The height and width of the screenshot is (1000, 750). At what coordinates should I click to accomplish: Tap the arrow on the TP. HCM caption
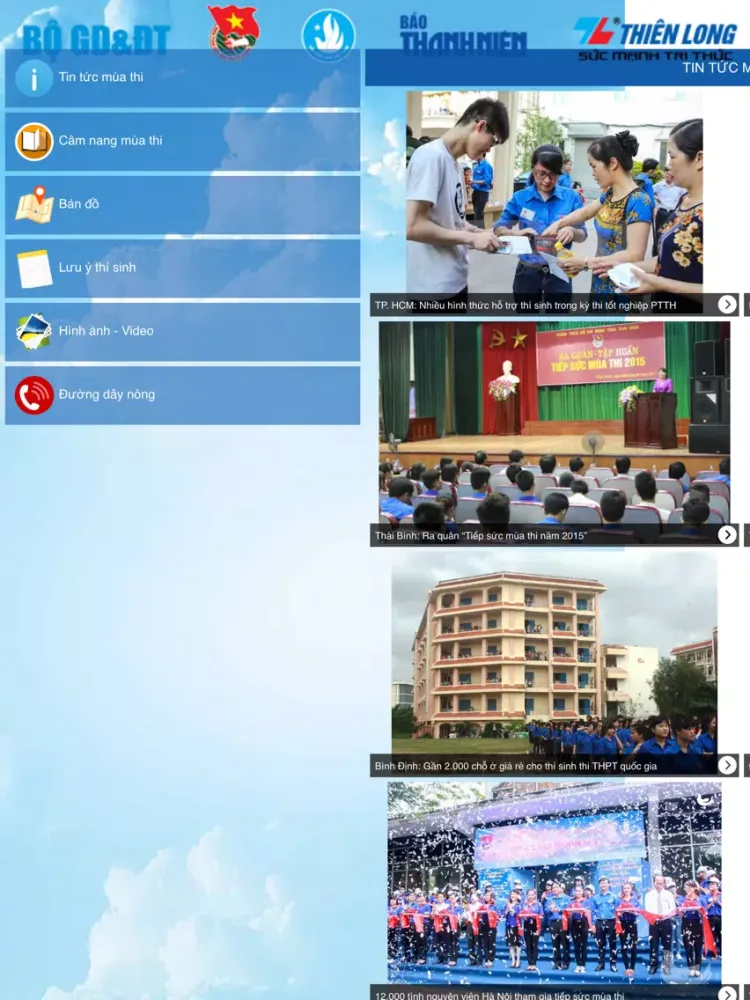[x=727, y=305]
